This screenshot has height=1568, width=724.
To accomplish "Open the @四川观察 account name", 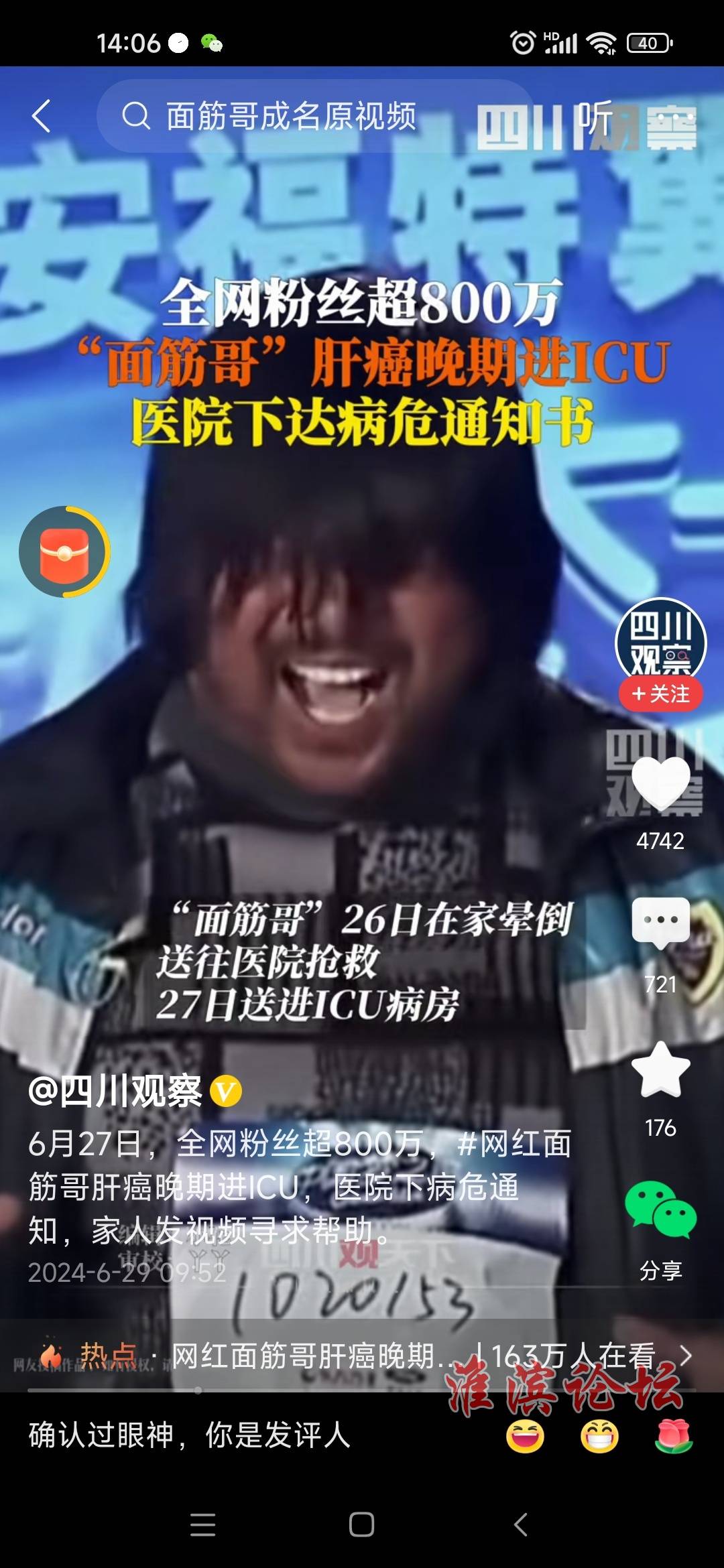I will [x=115, y=1092].
